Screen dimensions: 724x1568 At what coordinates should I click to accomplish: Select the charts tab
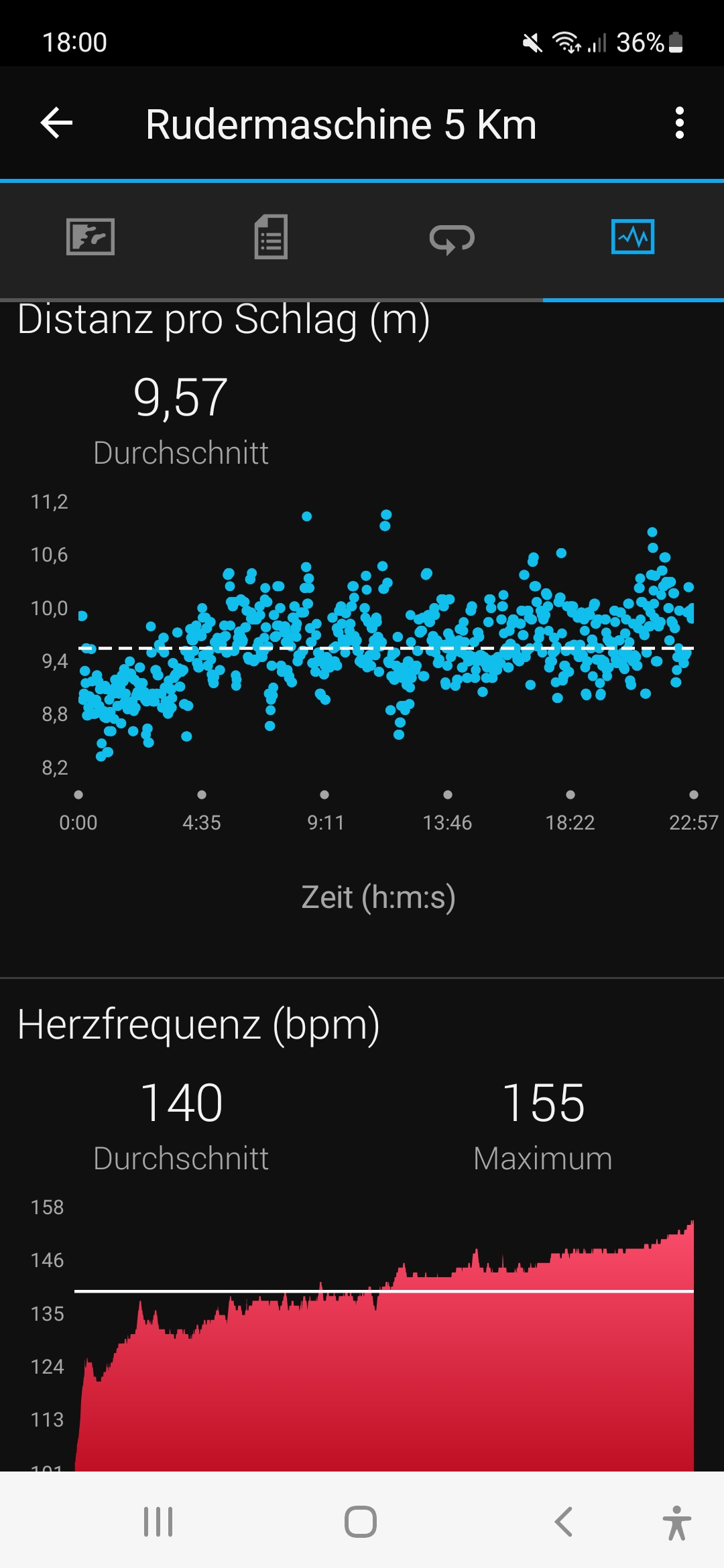[633, 237]
